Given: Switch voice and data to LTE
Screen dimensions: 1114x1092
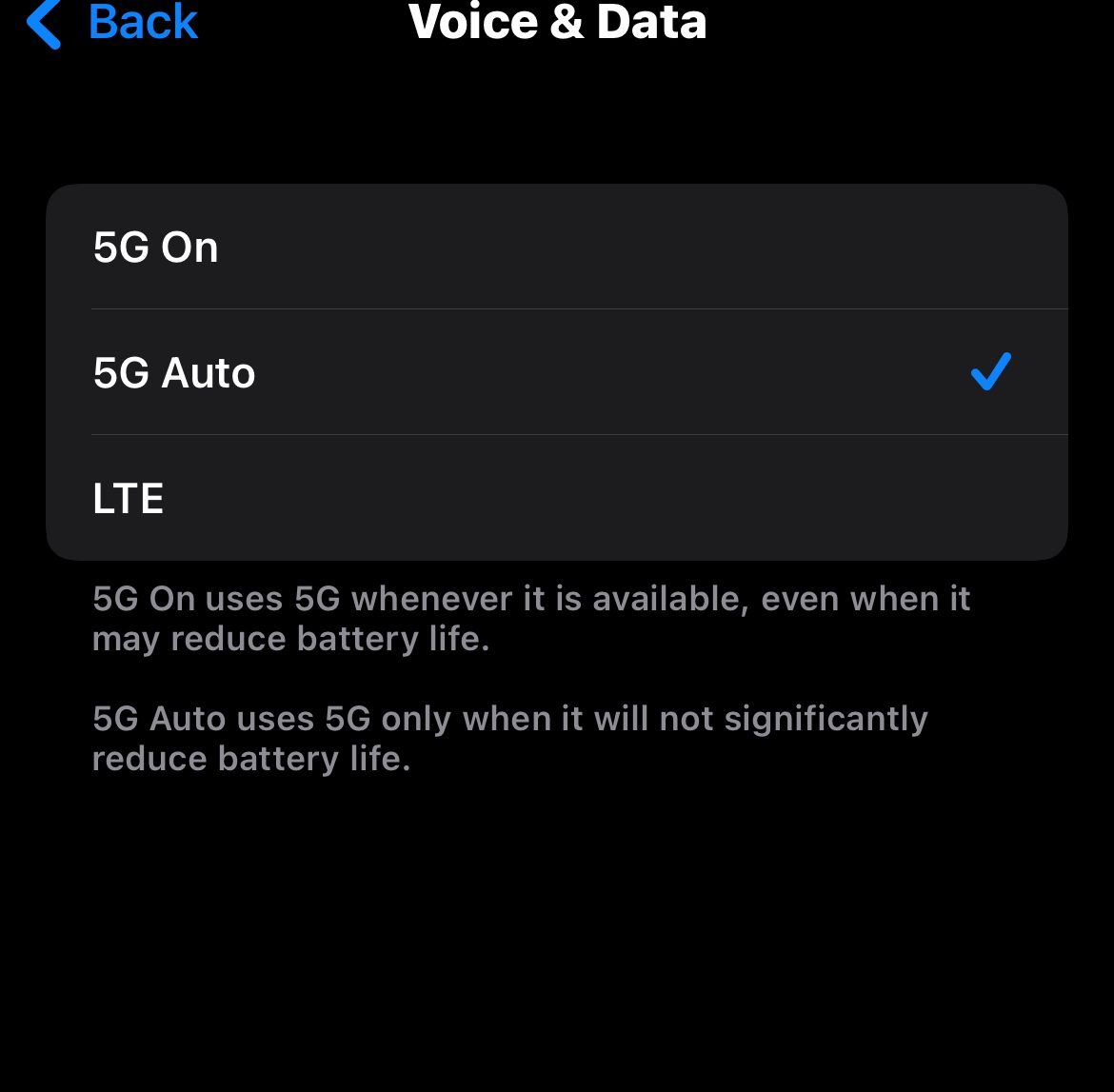Looking at the screenshot, I should point(556,498).
